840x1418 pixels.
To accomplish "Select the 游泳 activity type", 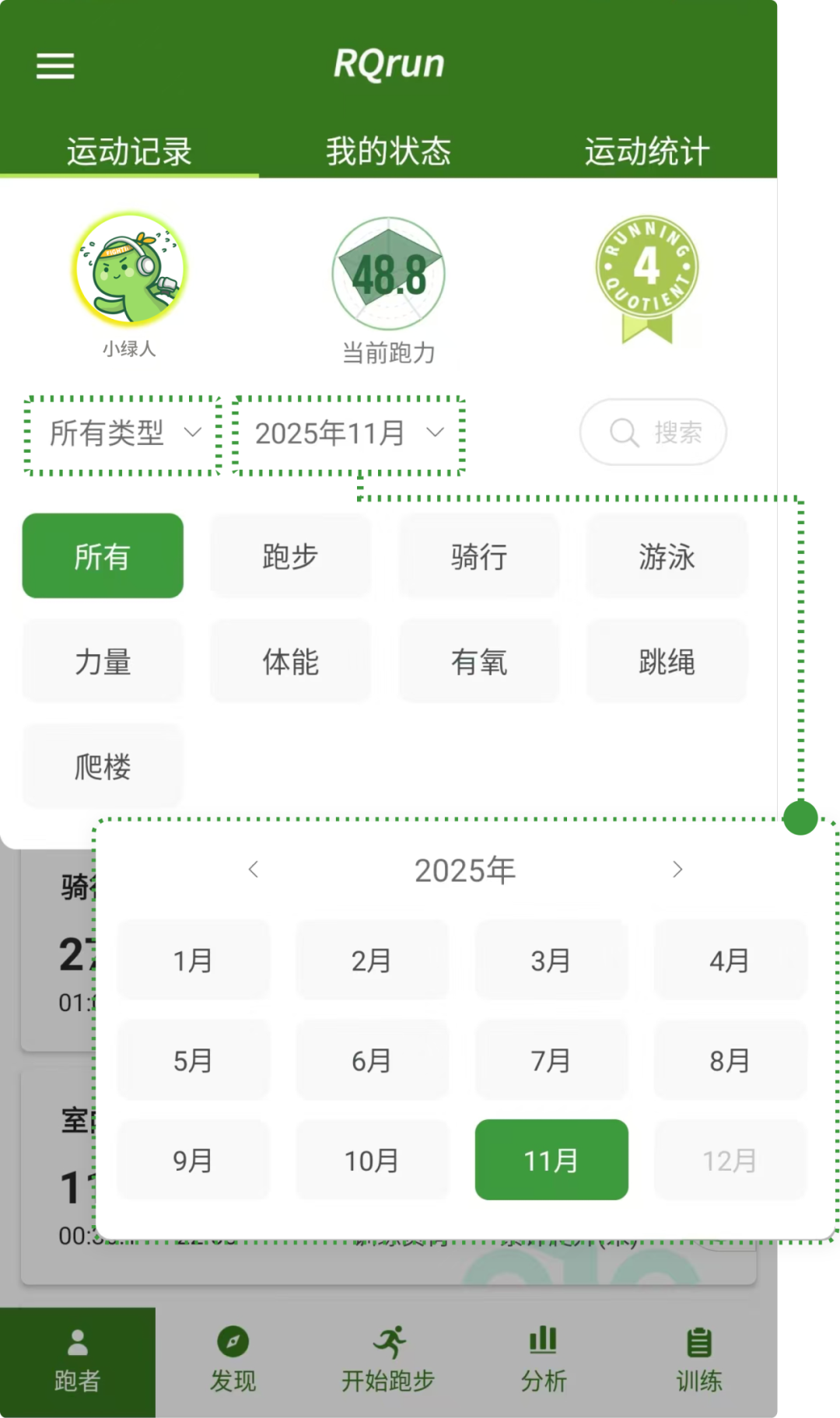I will tap(667, 556).
